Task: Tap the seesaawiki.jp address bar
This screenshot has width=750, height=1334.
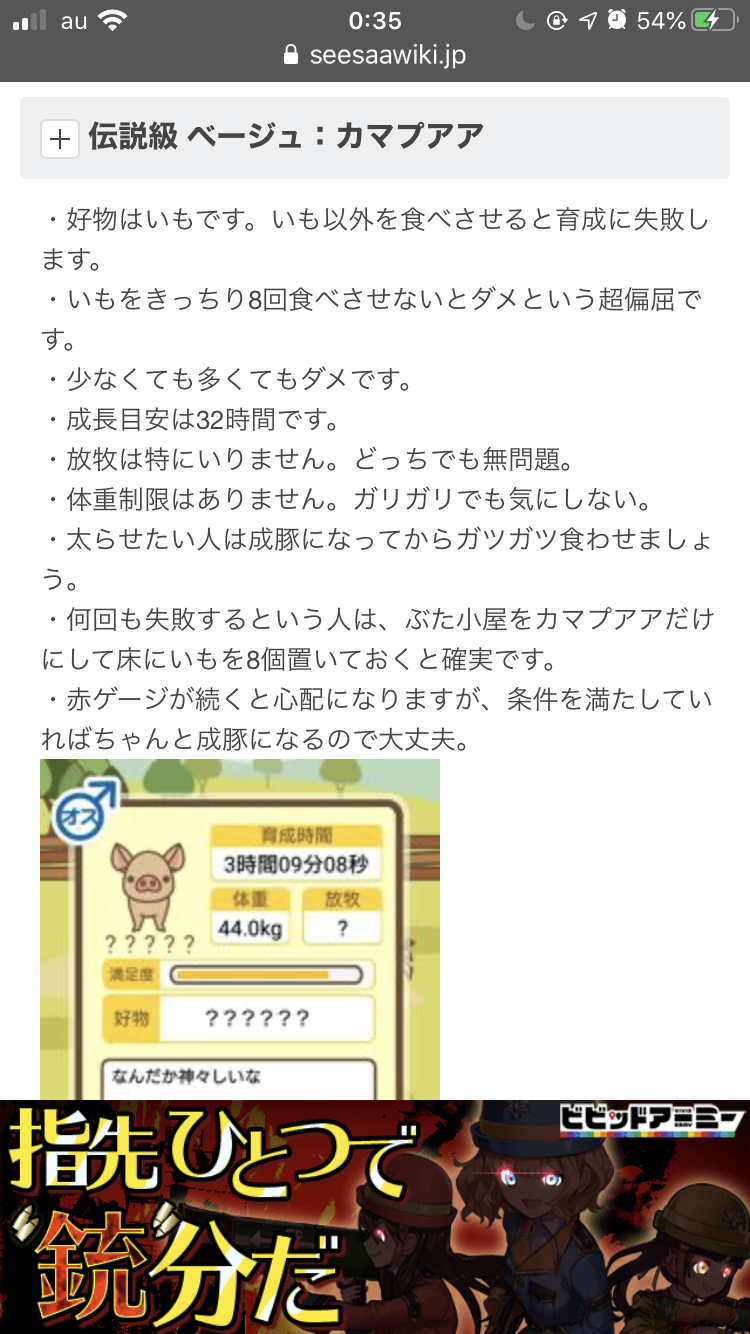Action: [375, 54]
